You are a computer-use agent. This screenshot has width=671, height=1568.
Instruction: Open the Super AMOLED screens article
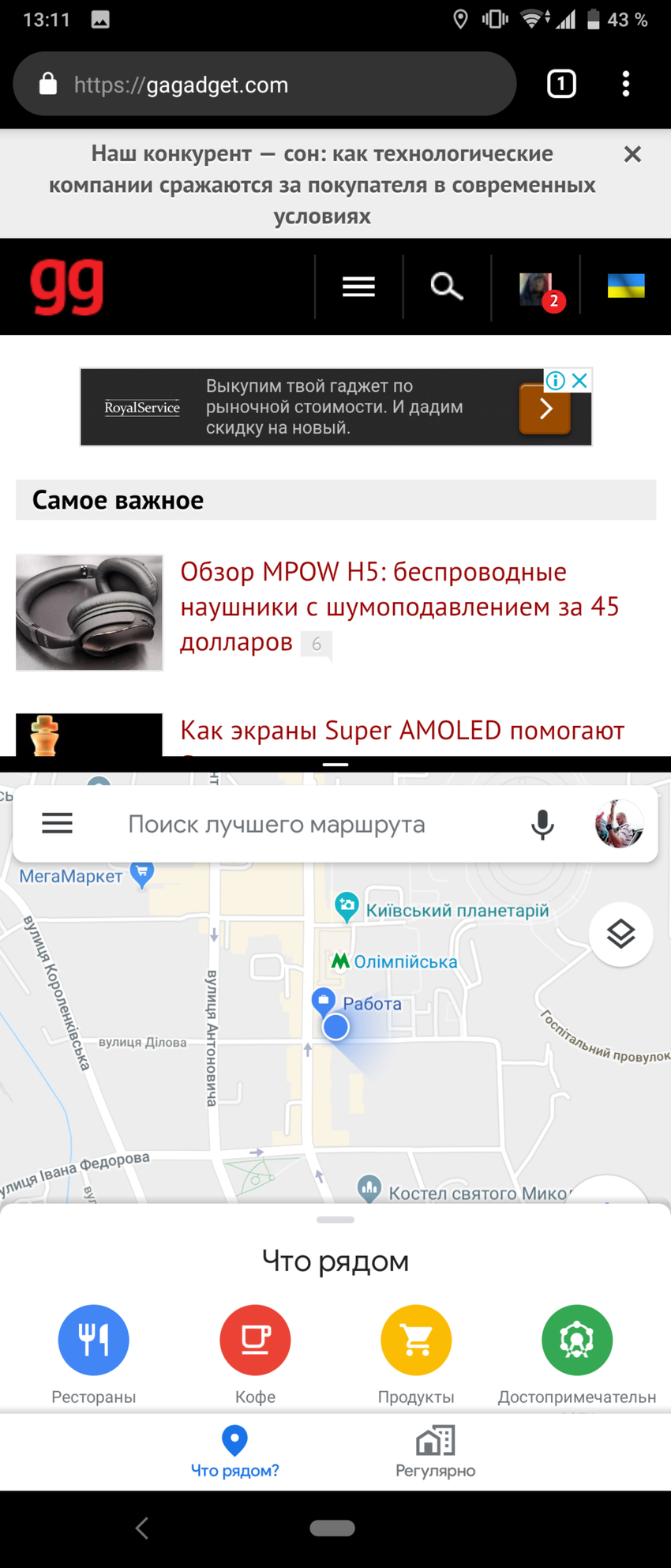(x=402, y=731)
